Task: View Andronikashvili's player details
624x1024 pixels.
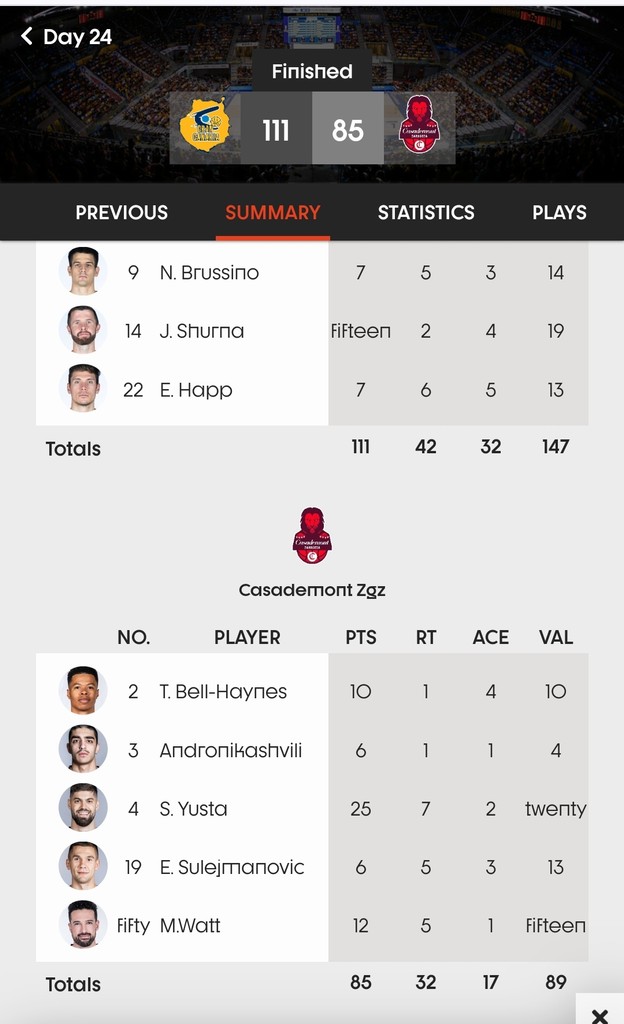Action: pos(230,750)
